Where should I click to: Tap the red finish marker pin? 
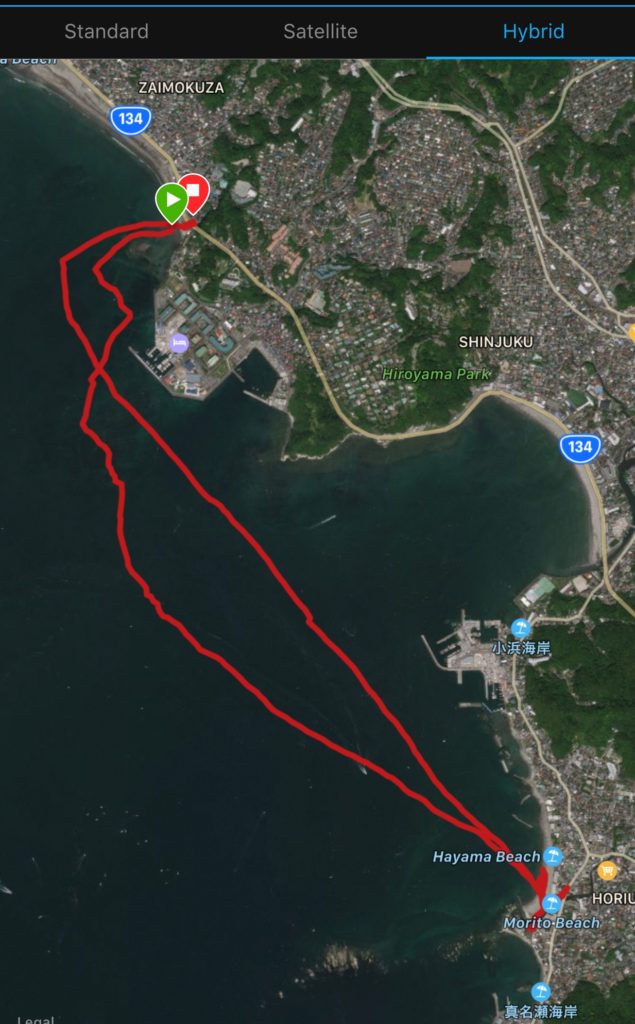(195, 190)
